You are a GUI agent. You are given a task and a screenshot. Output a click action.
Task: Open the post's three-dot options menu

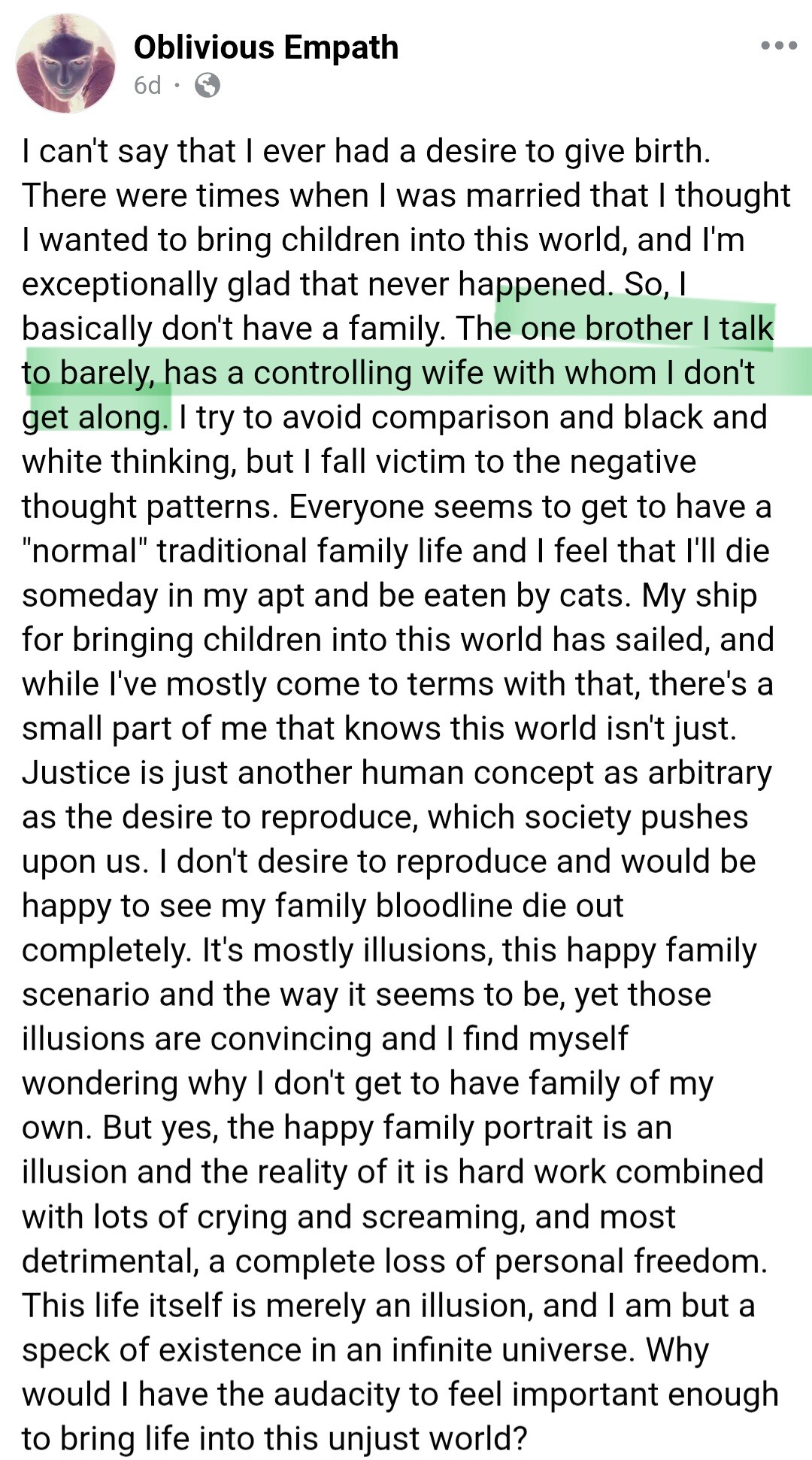tap(778, 46)
